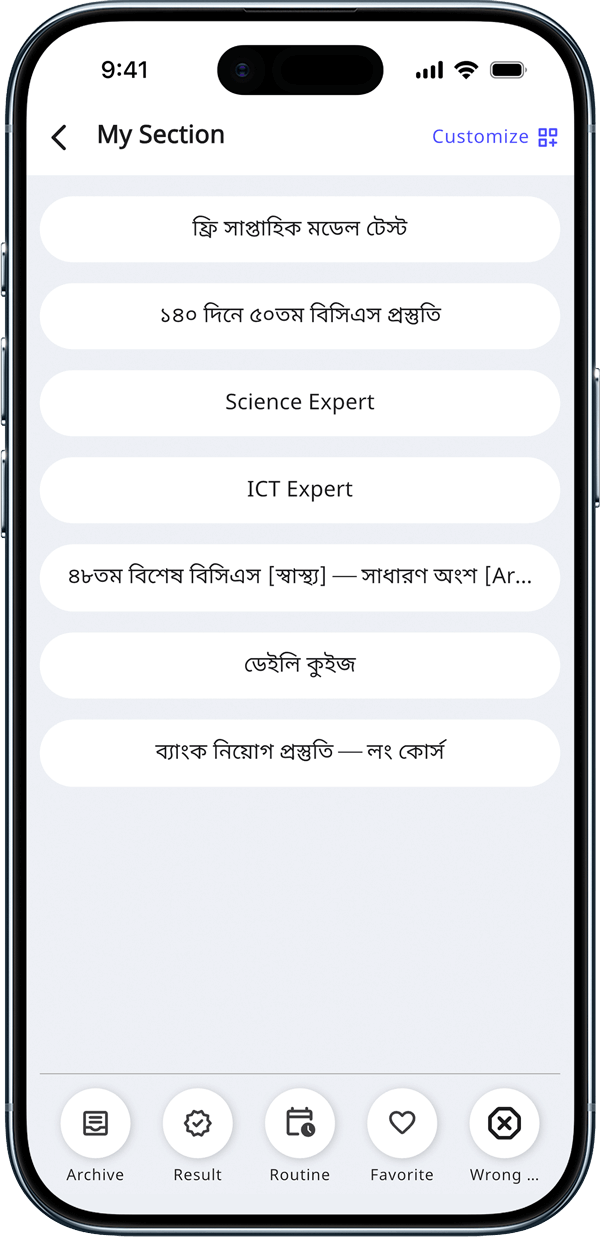Switch to the Result tab
The image size is (600, 1238).
[197, 1124]
